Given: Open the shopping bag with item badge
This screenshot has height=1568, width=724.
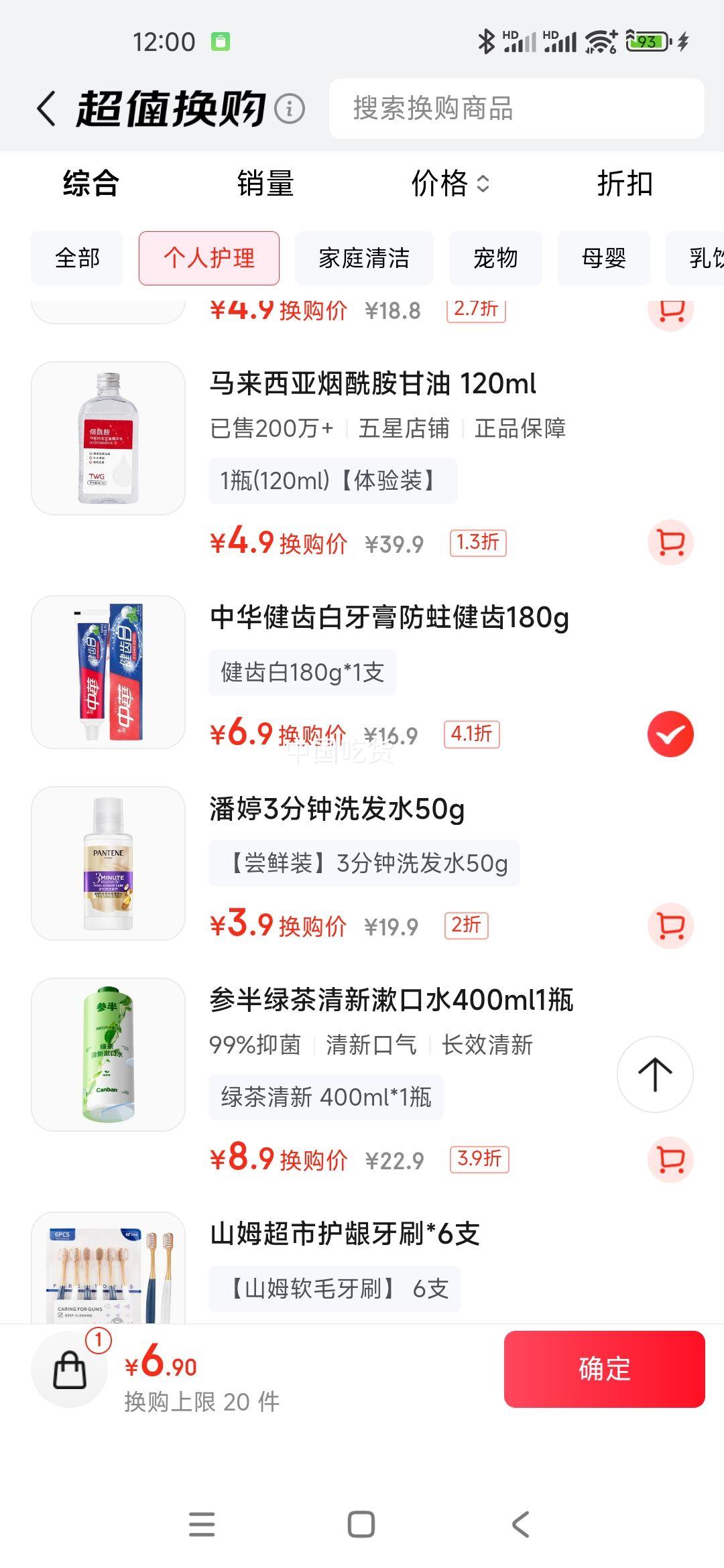Looking at the screenshot, I should 69,1369.
